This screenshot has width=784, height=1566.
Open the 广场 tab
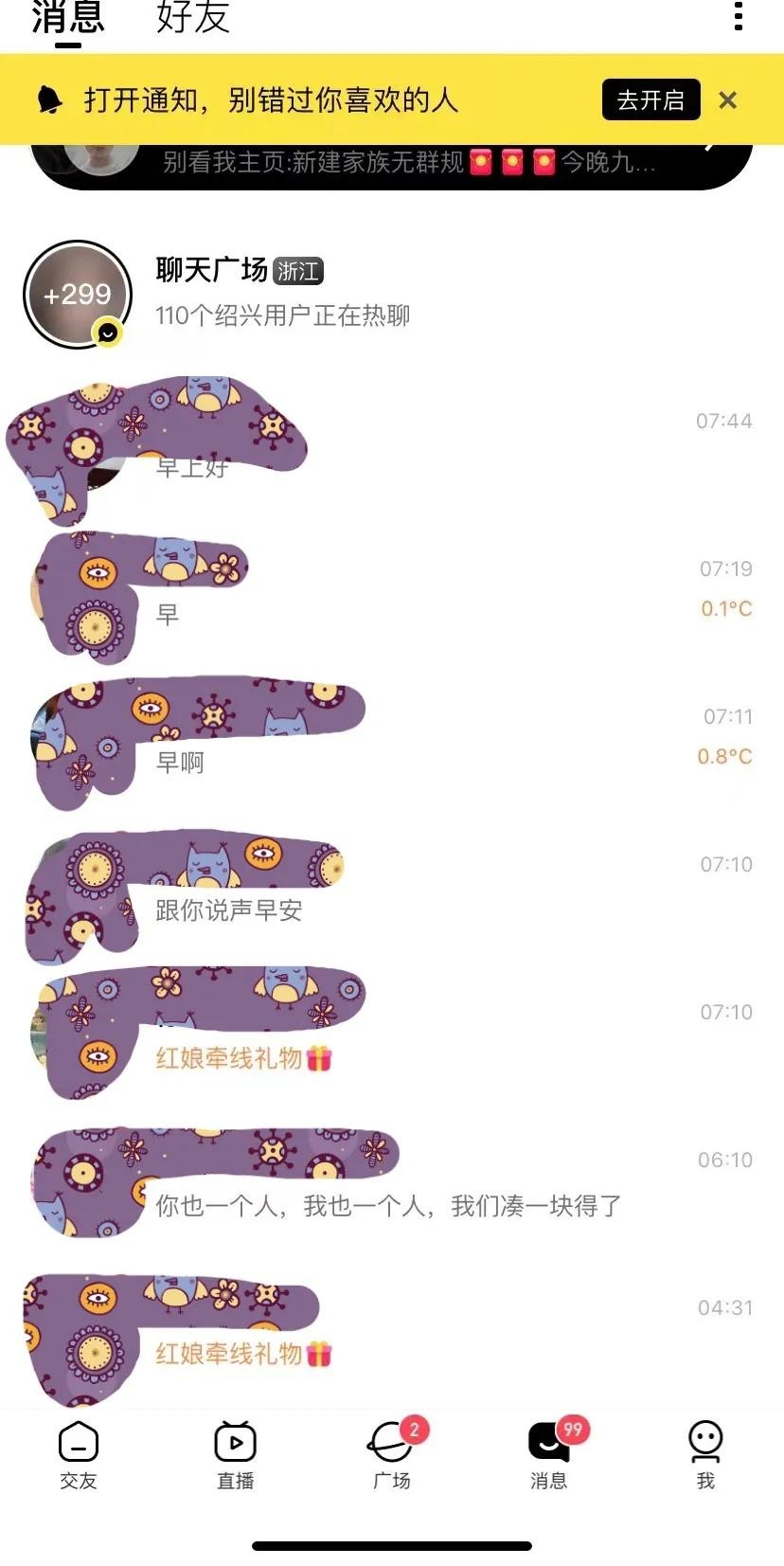pos(391,1455)
